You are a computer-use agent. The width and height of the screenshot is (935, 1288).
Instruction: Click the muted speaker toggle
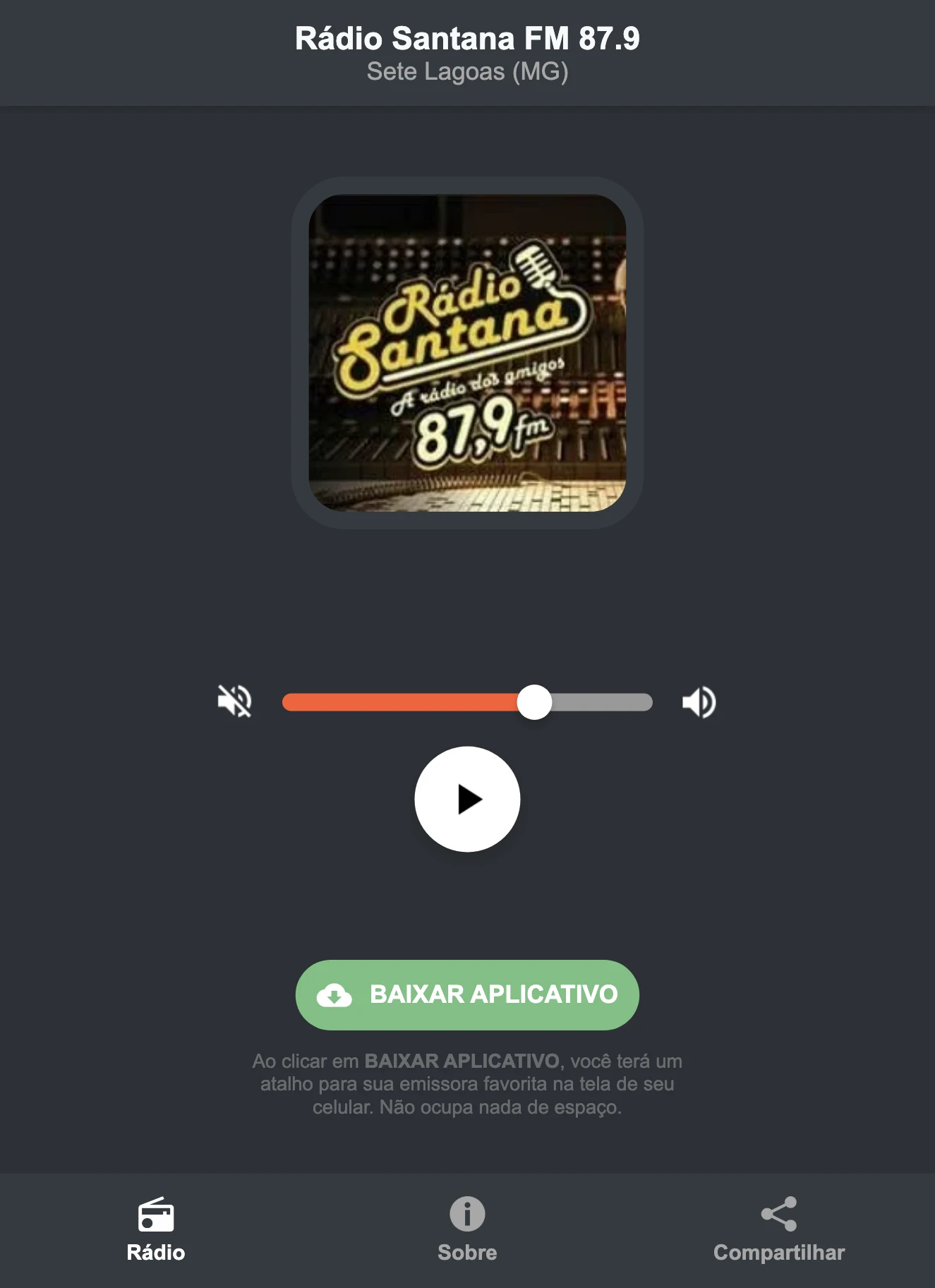(x=234, y=701)
